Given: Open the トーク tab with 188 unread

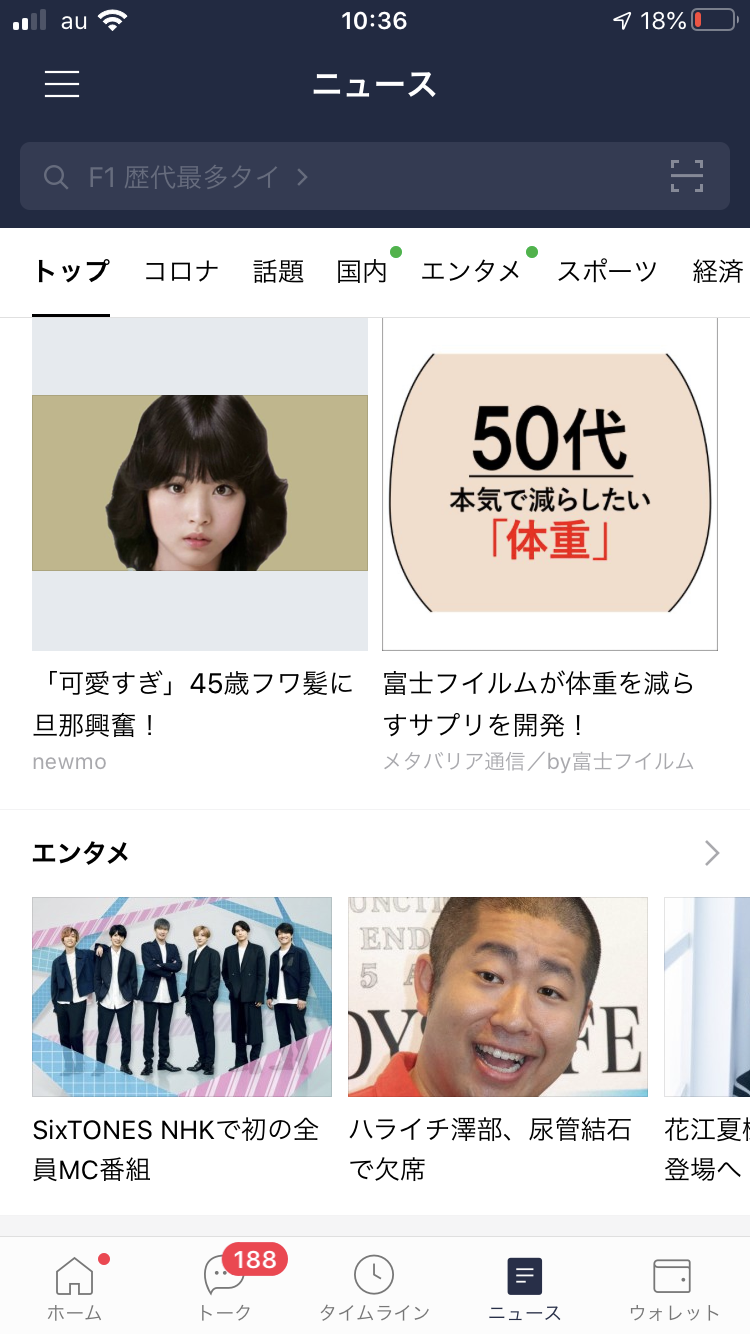Looking at the screenshot, I should point(225,1287).
